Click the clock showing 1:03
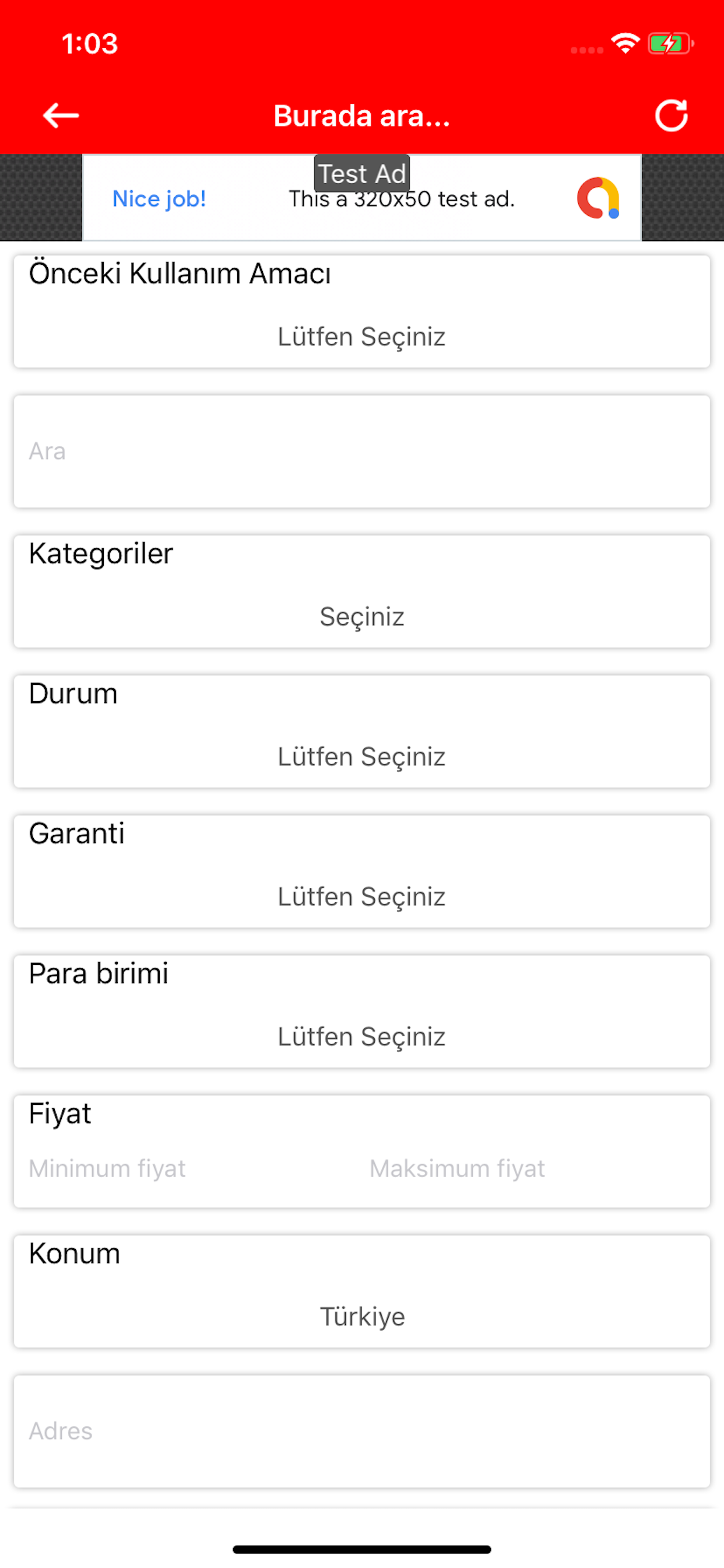This screenshot has height=1568, width=724. coord(89,43)
